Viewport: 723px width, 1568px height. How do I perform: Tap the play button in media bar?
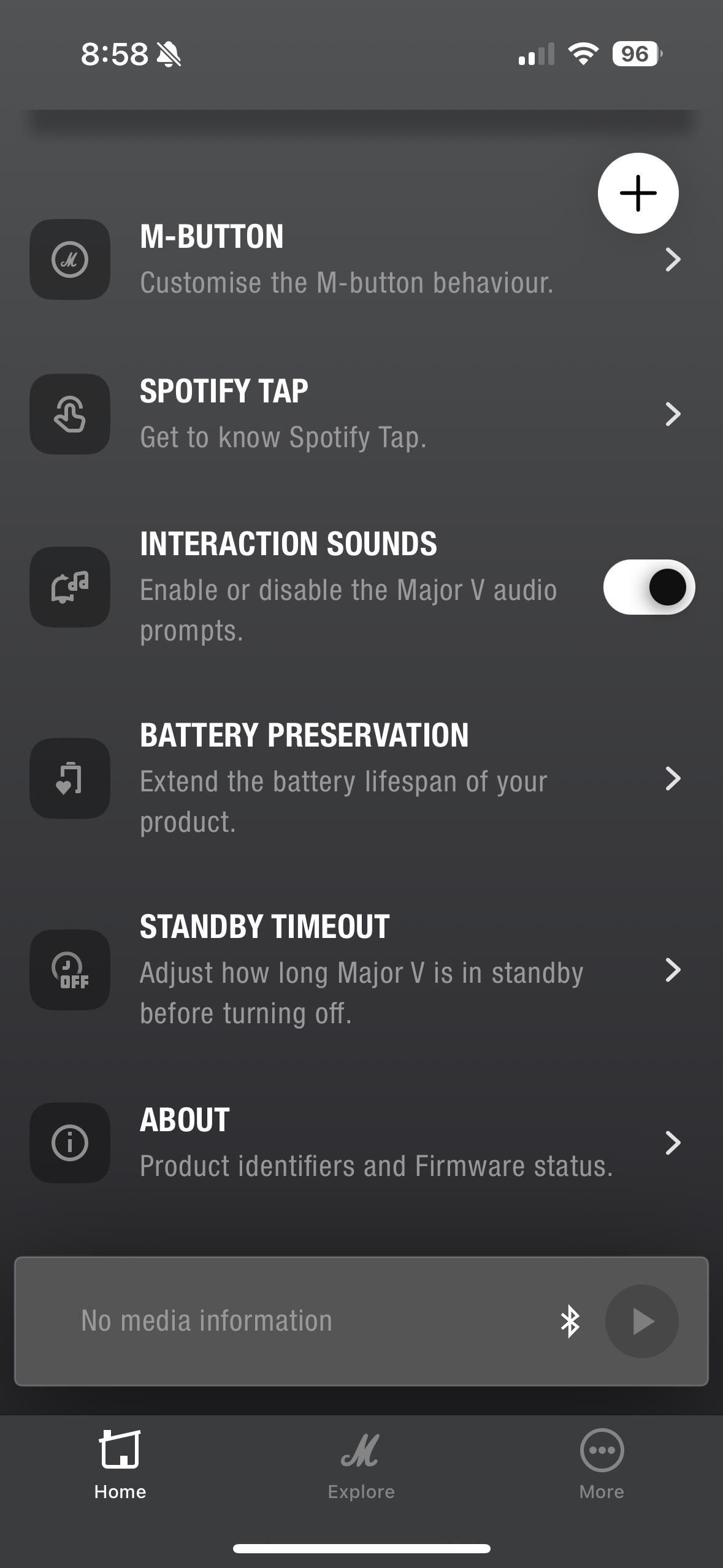coord(641,1321)
